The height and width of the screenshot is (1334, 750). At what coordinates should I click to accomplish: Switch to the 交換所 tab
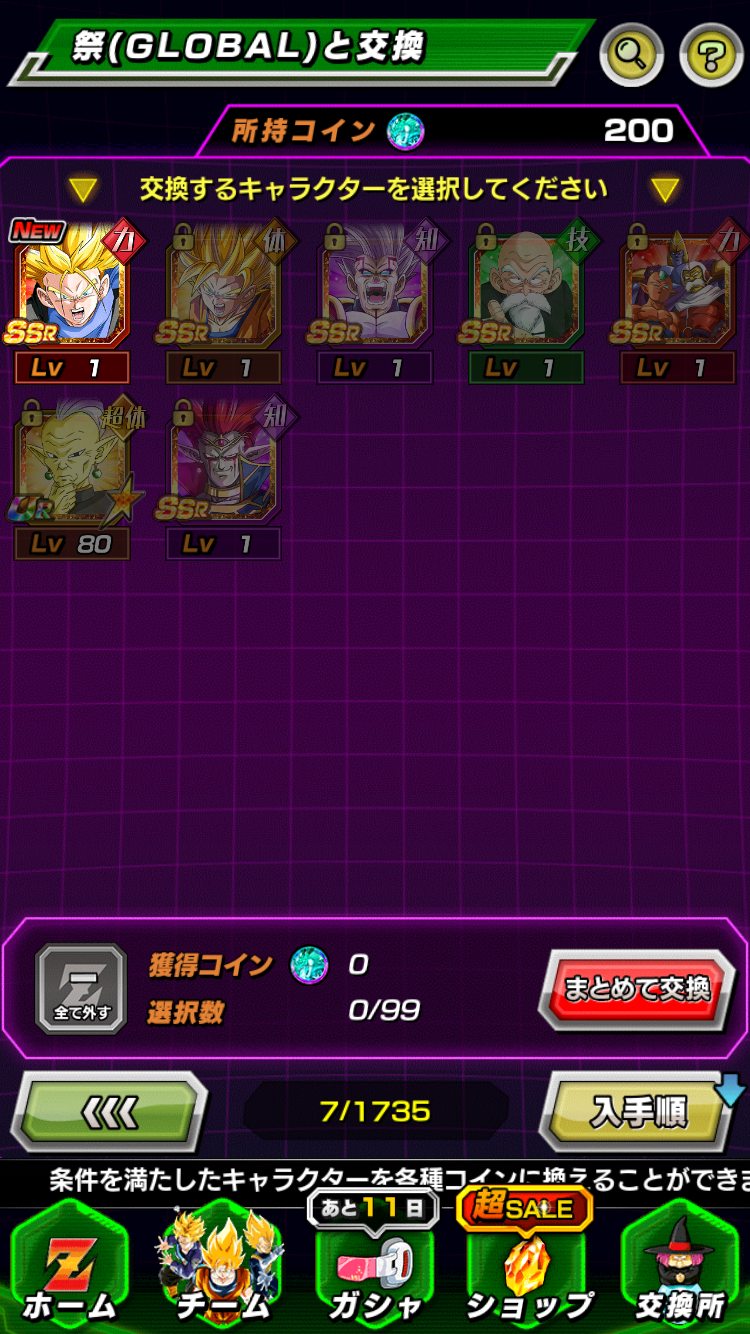(680, 1269)
